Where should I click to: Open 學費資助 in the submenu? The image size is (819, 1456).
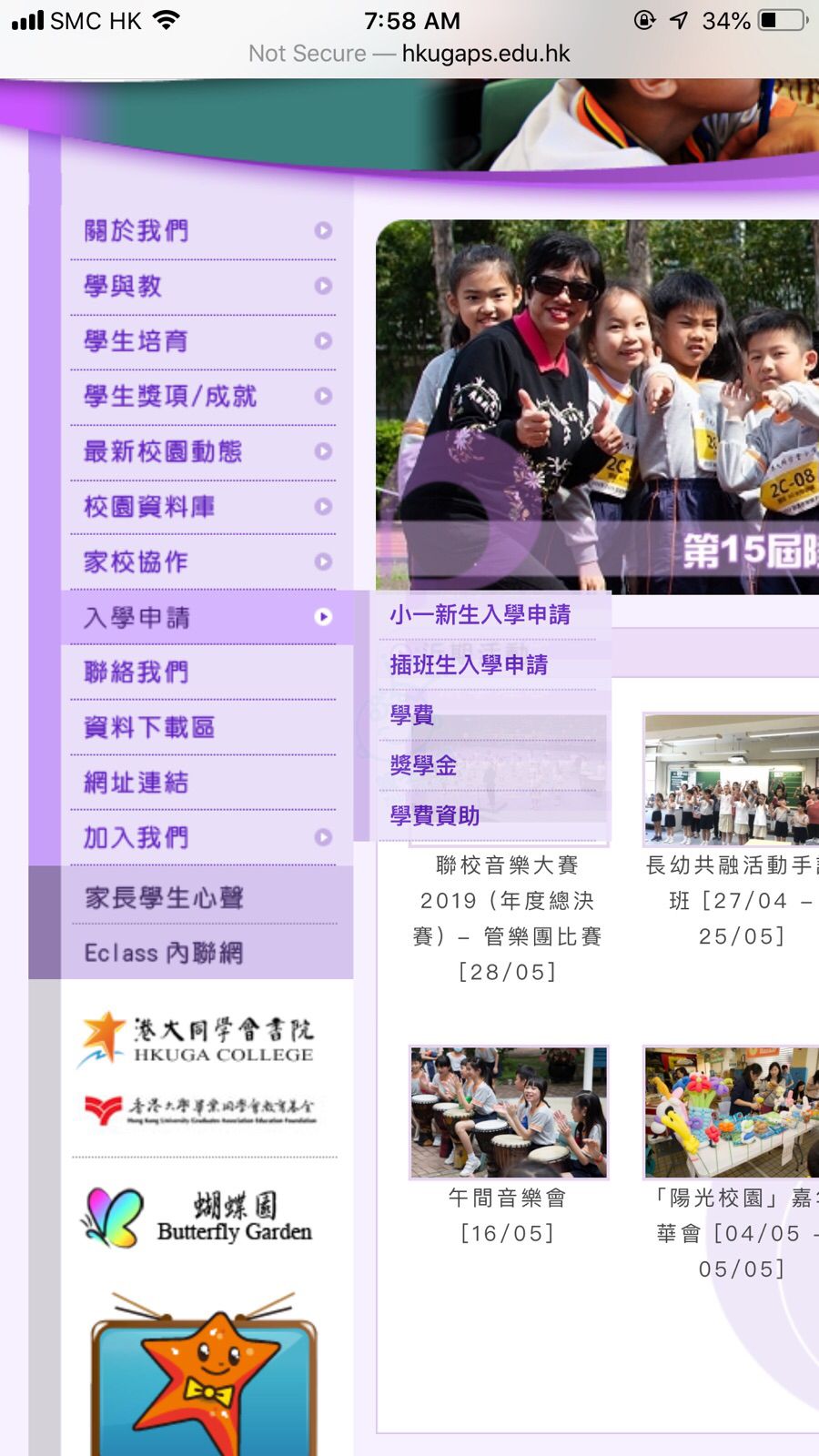tap(435, 815)
